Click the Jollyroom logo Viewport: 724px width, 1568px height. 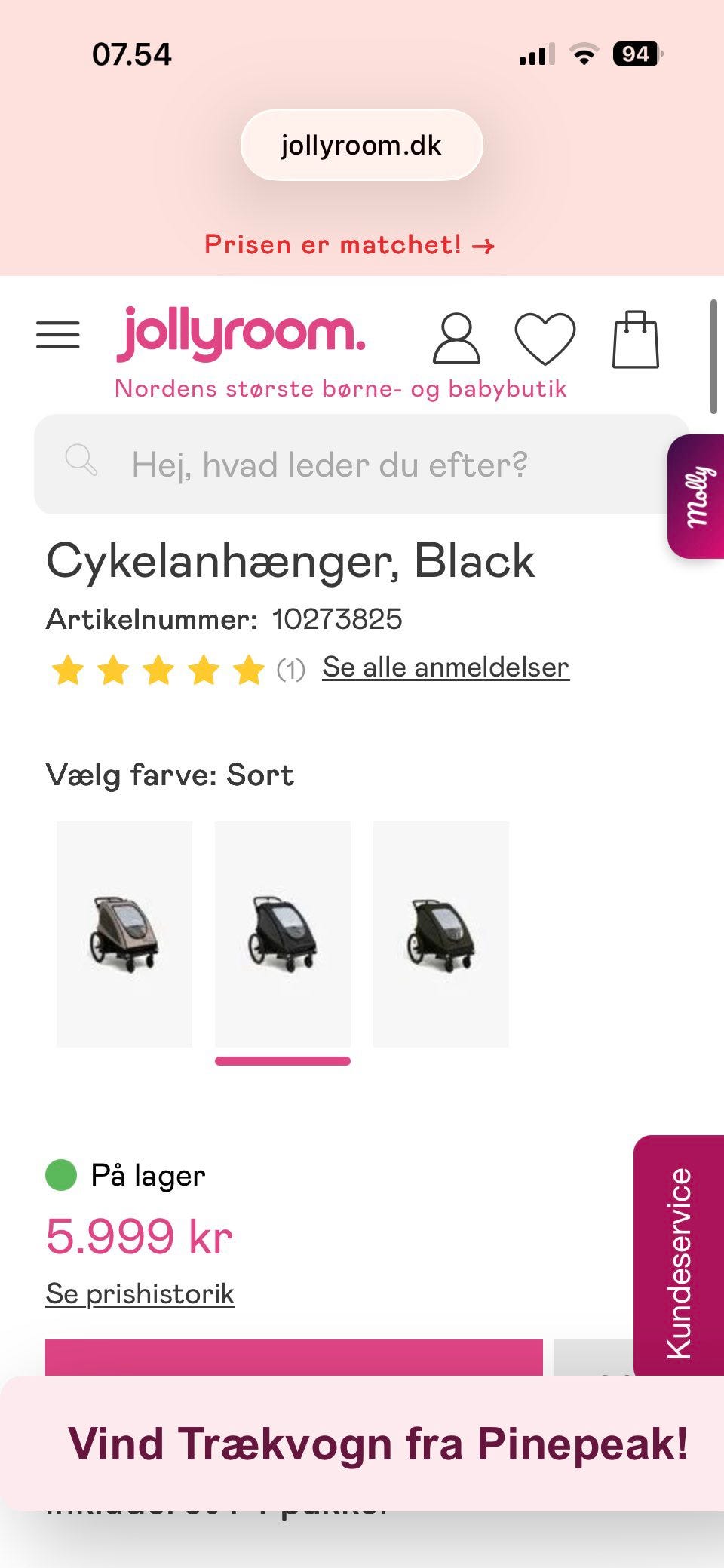click(x=241, y=334)
